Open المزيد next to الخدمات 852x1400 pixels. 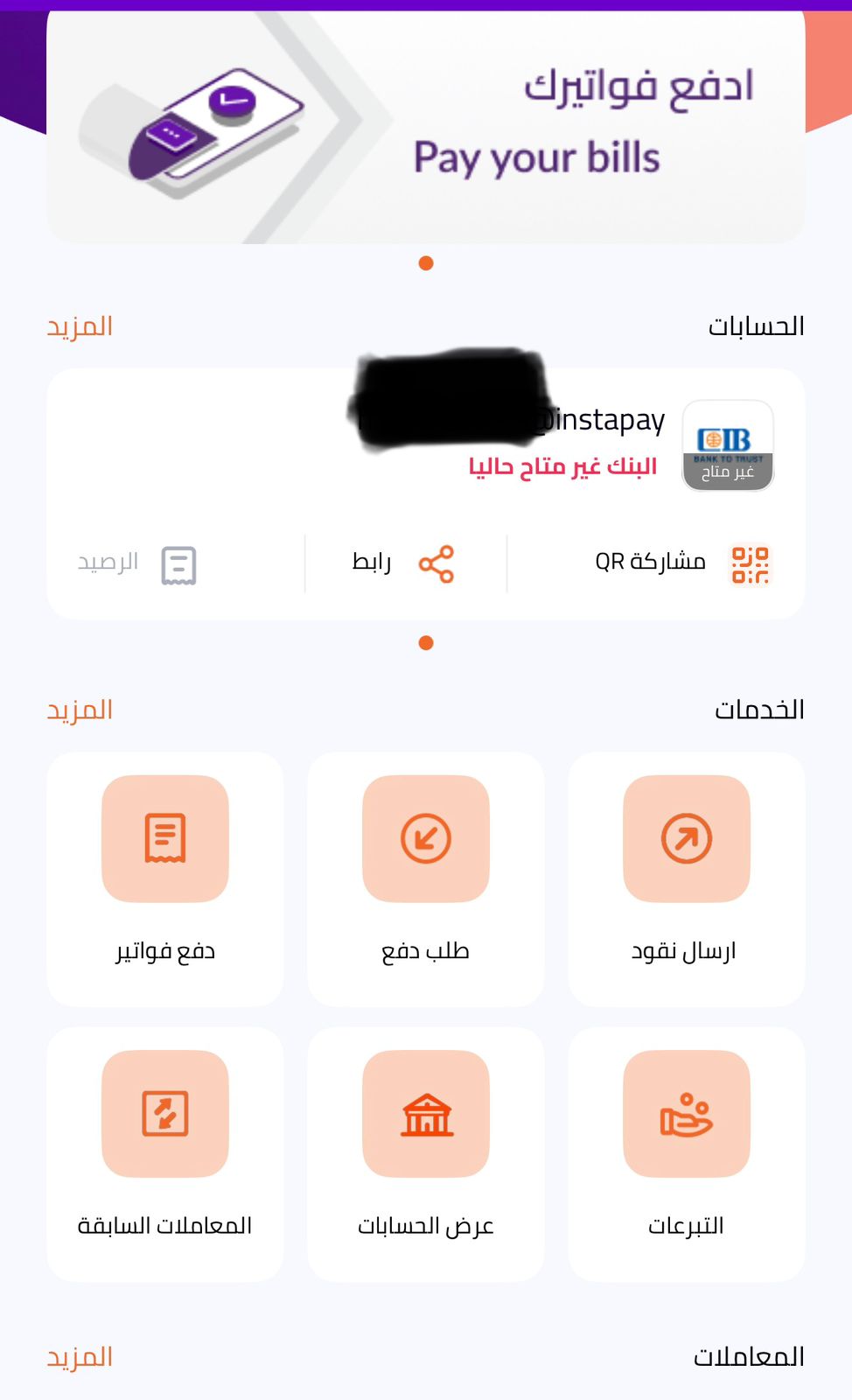coord(80,710)
